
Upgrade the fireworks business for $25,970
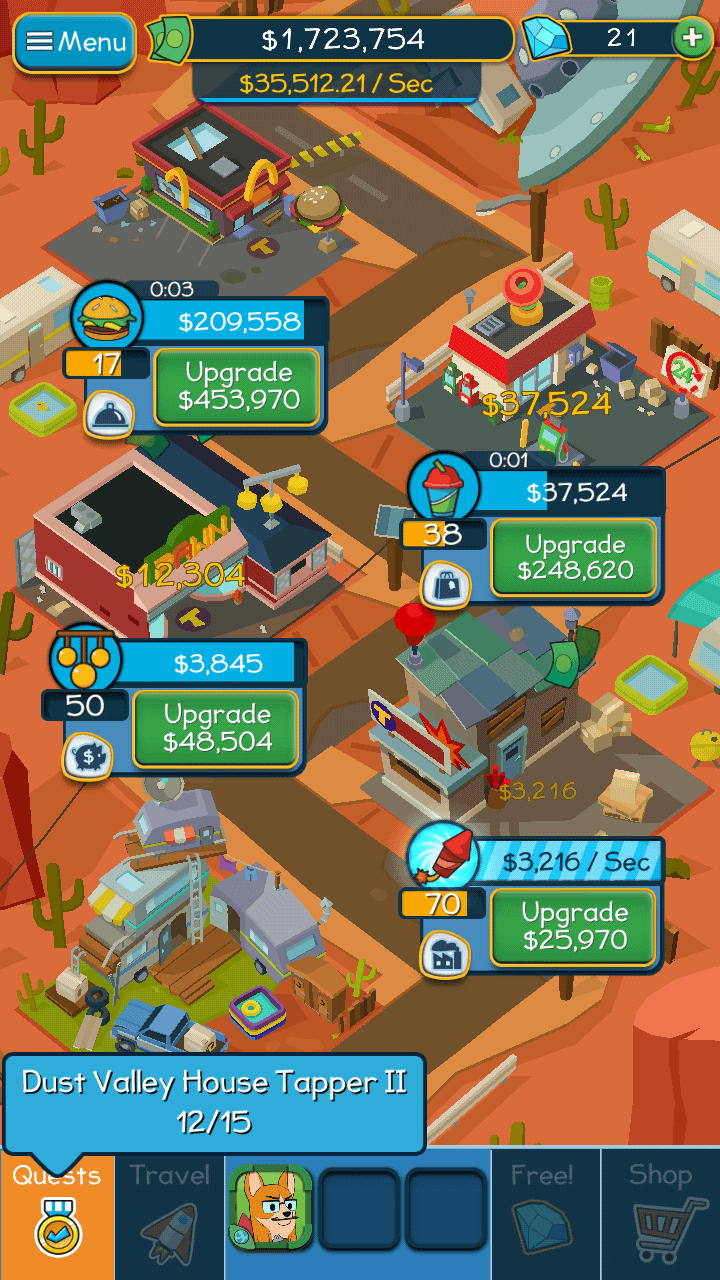pyautogui.click(x=574, y=926)
